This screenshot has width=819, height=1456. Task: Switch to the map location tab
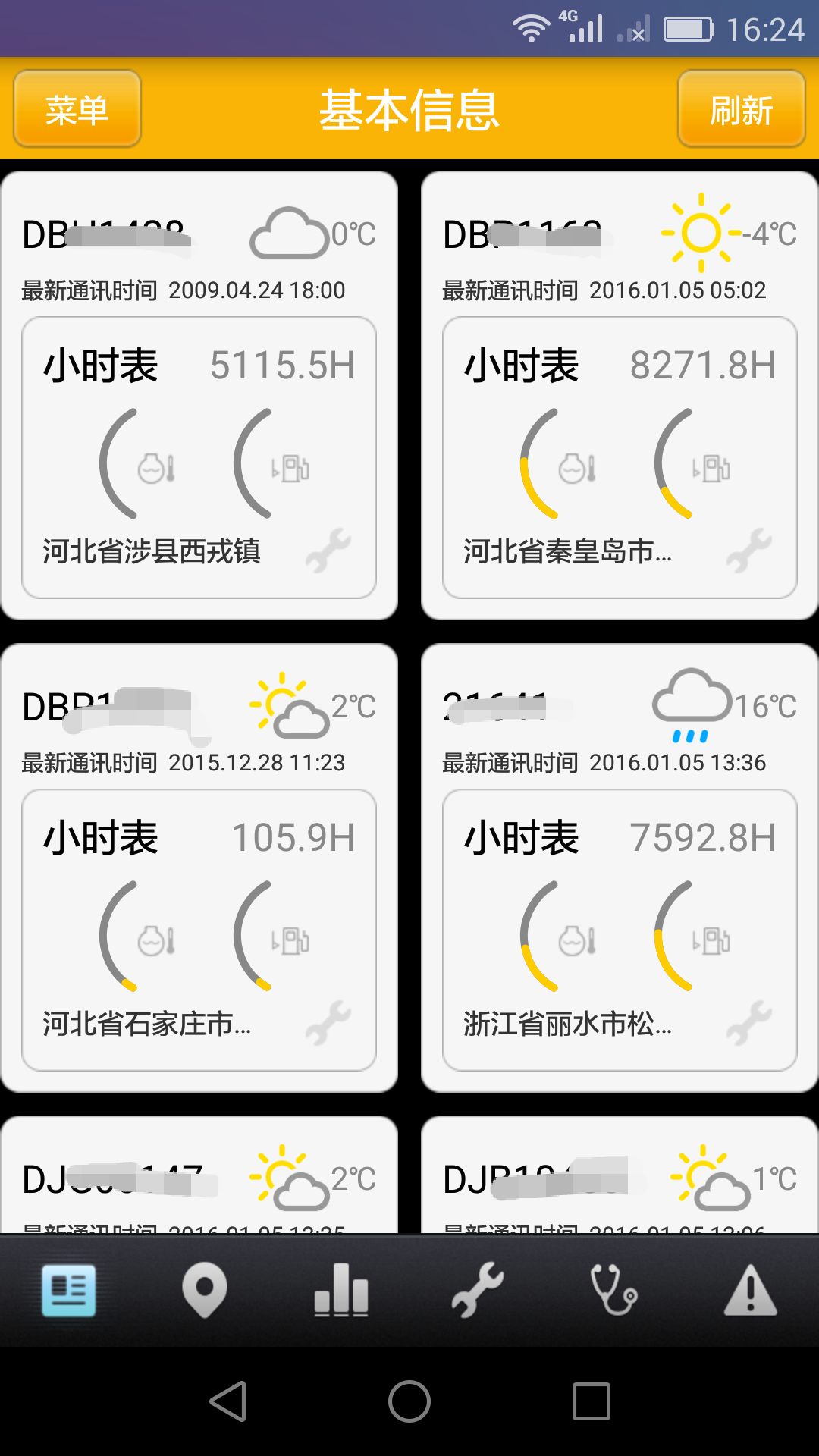205,1290
